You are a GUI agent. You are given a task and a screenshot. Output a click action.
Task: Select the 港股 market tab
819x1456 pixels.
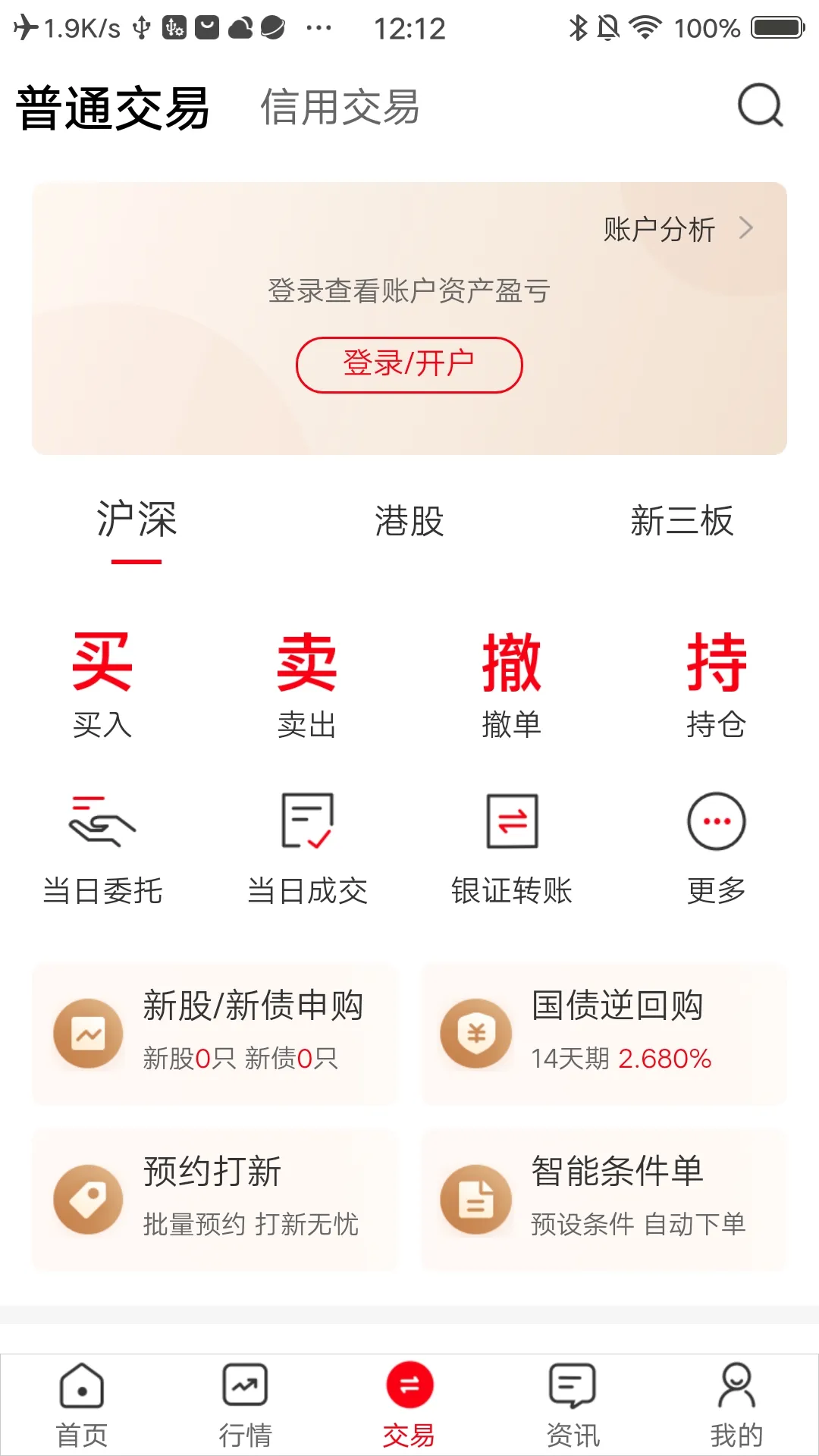409,522
